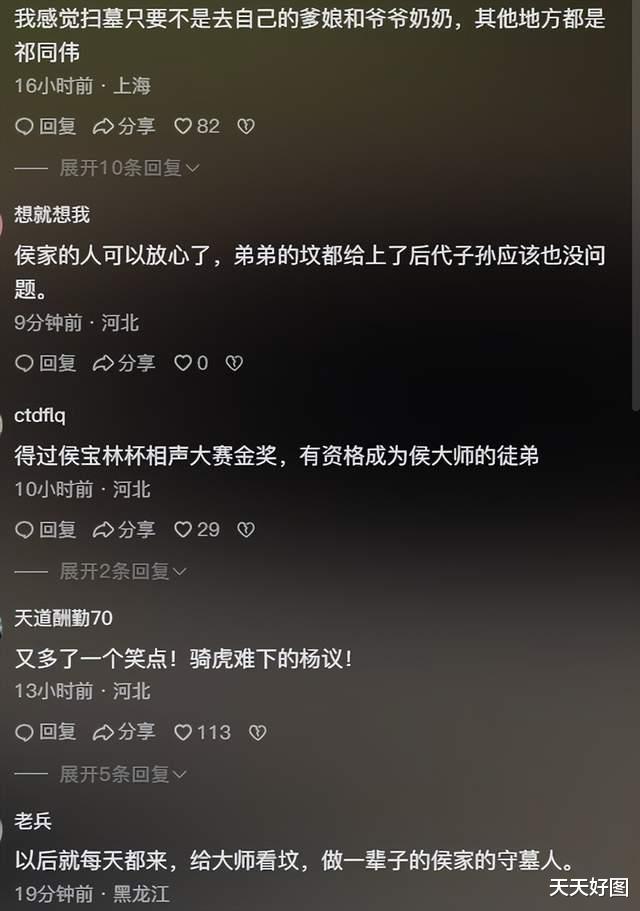The image size is (640, 911).
Task: Like the comment that has 82 likes
Action: pos(183,126)
